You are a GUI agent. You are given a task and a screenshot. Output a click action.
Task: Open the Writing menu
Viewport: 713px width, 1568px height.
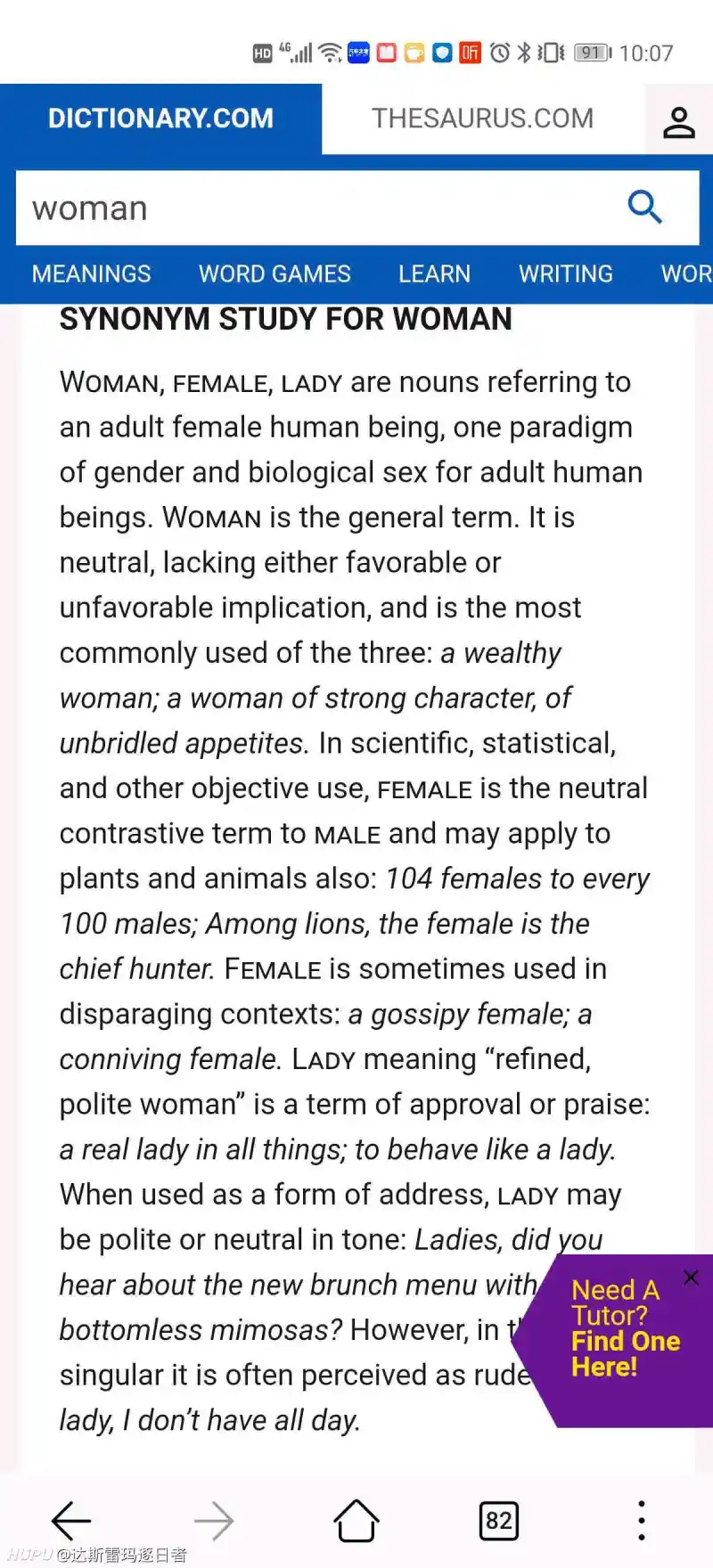(x=566, y=274)
